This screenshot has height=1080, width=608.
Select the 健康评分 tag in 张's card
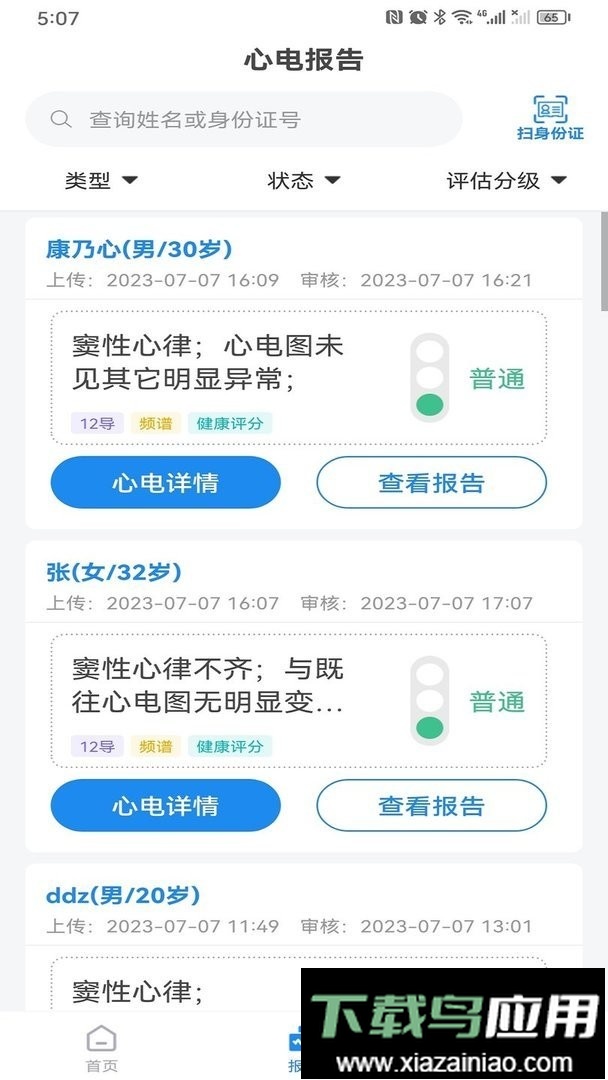point(230,746)
